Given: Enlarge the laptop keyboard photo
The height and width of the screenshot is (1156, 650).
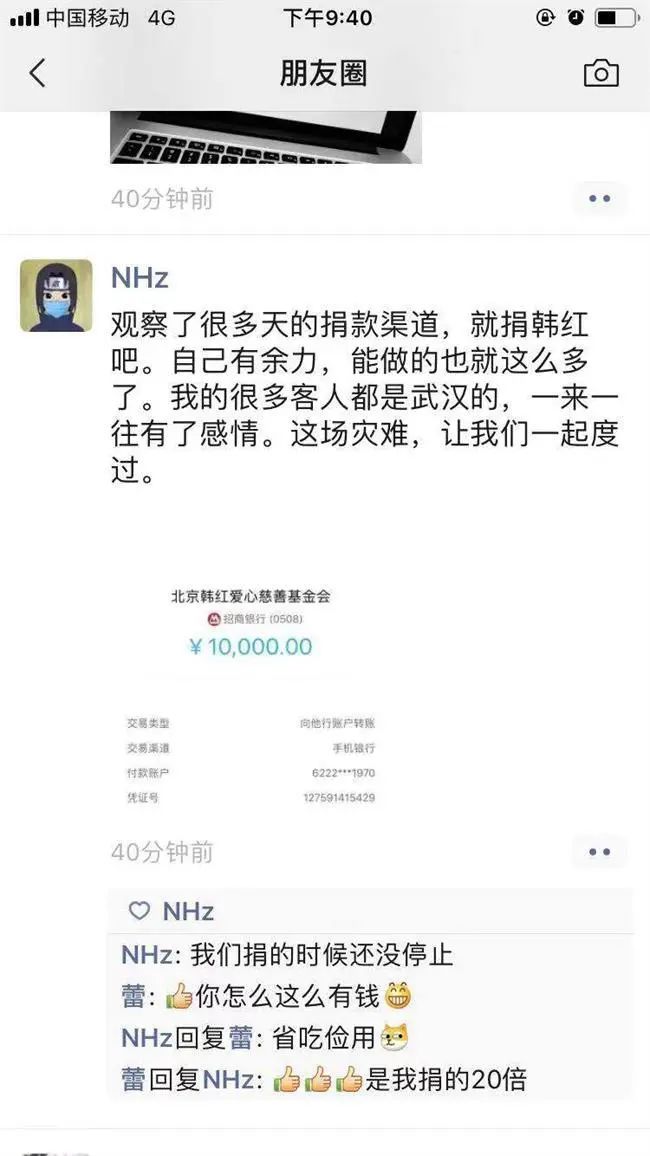Looking at the screenshot, I should tap(265, 138).
